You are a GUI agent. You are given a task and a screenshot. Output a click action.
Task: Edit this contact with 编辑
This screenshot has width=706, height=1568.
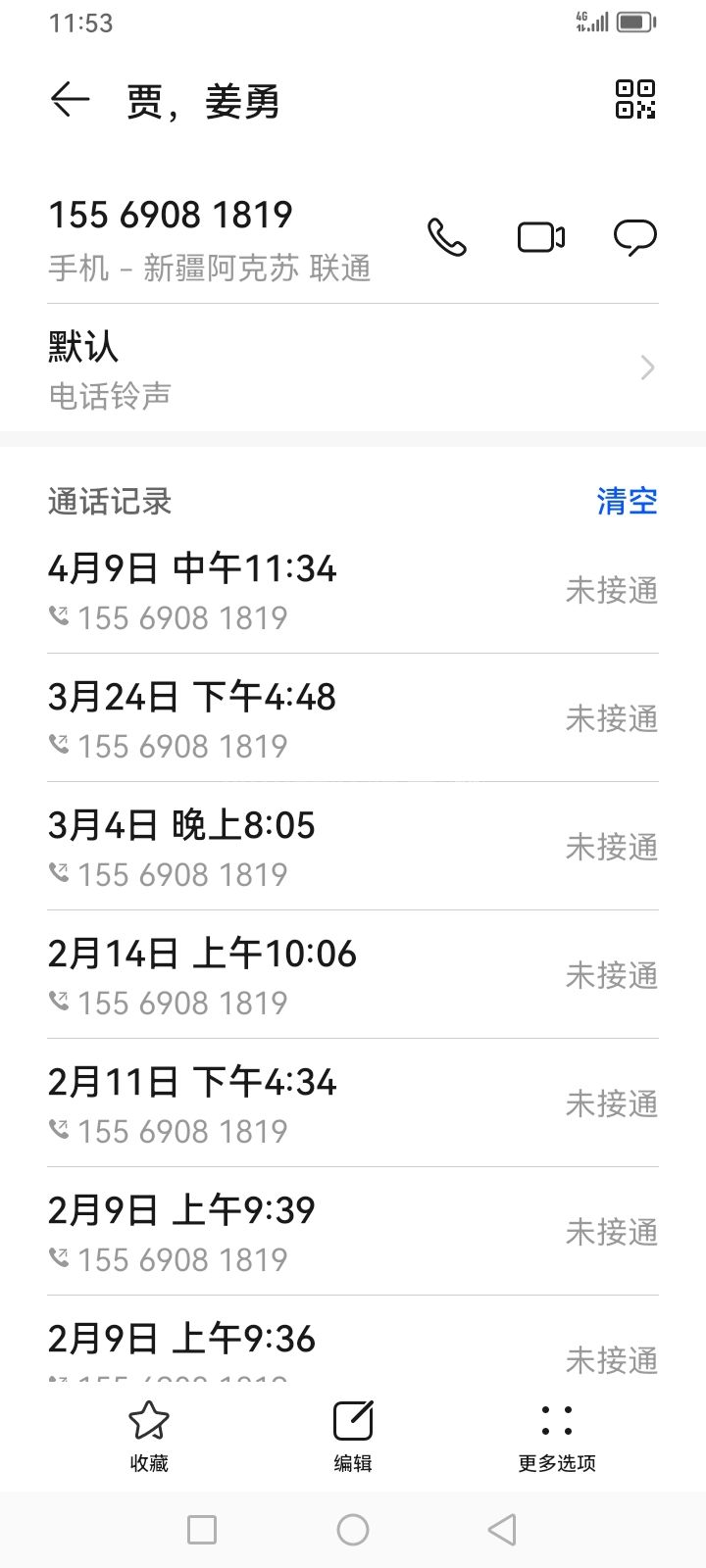[353, 1436]
